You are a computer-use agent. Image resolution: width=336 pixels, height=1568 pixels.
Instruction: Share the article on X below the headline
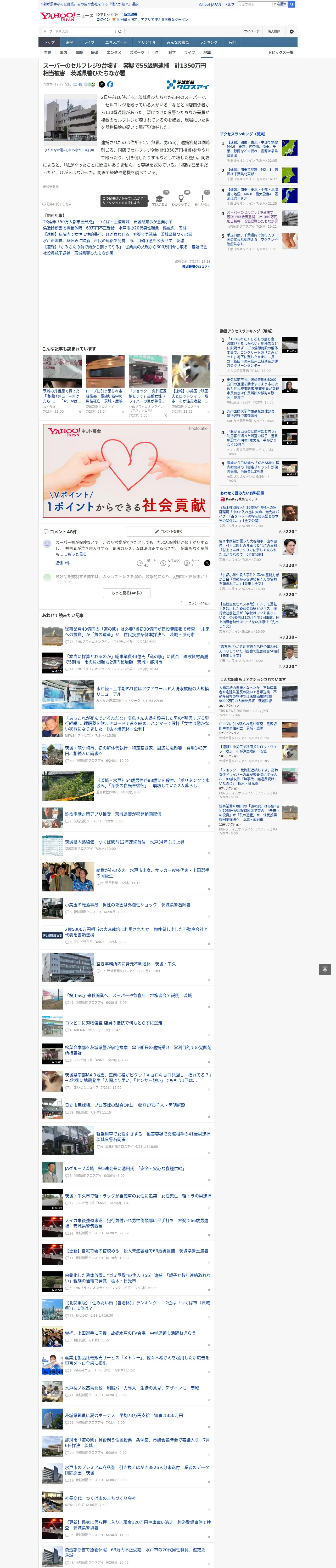click(102, 85)
